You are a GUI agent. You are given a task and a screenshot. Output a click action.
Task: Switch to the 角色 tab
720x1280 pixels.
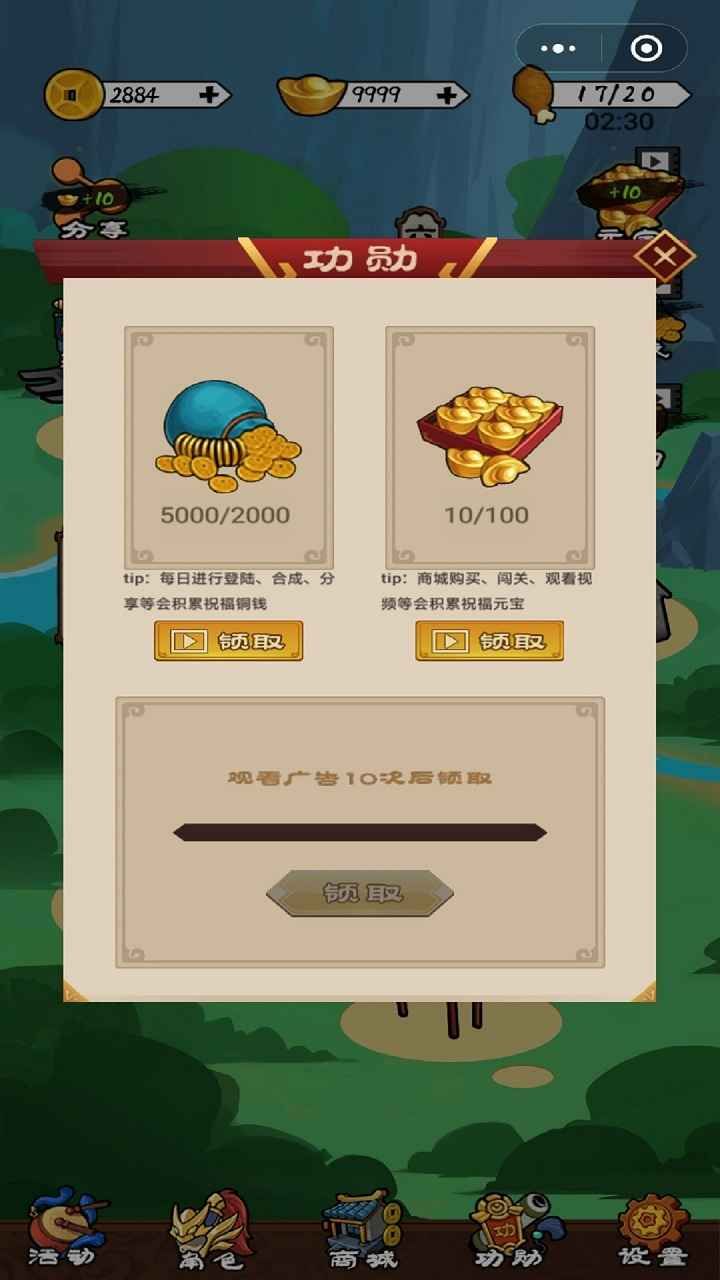tap(208, 1232)
